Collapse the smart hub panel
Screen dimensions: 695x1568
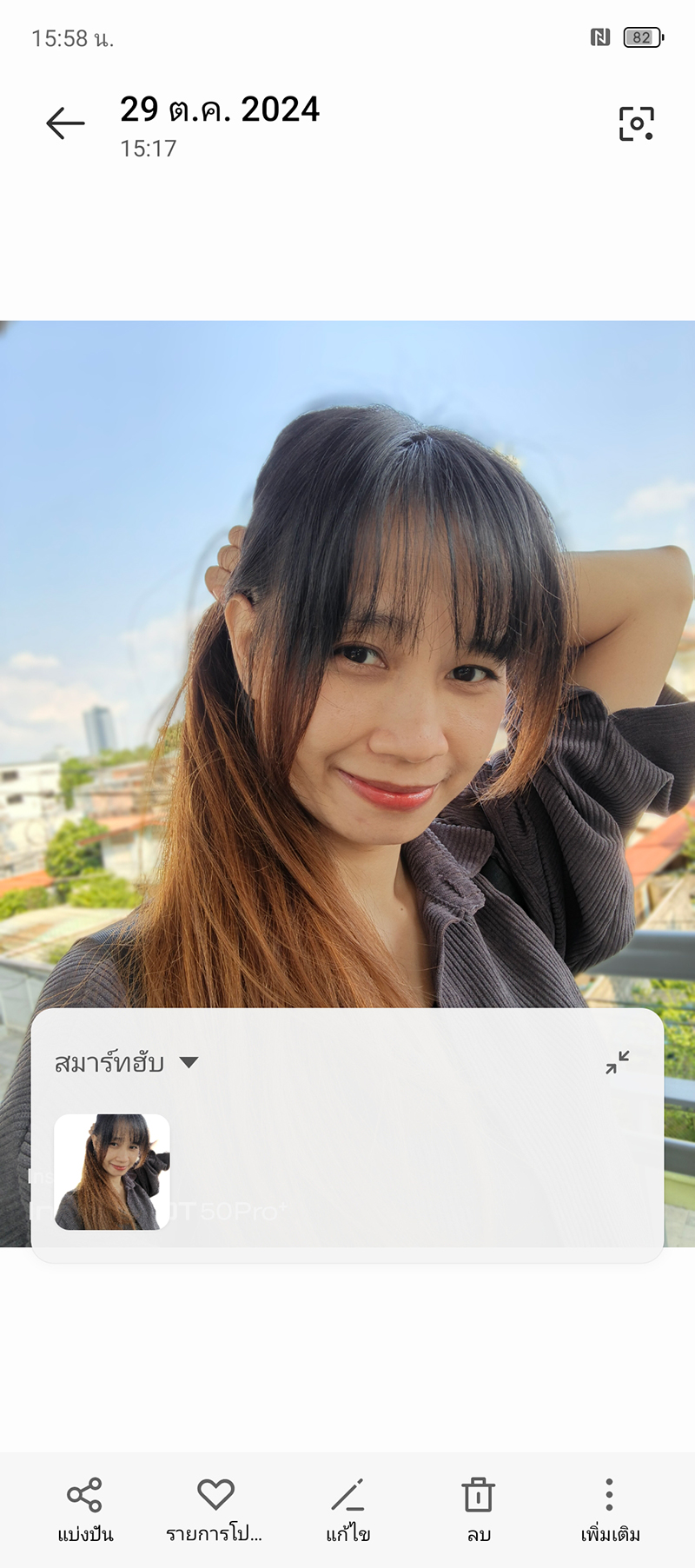point(618,1061)
